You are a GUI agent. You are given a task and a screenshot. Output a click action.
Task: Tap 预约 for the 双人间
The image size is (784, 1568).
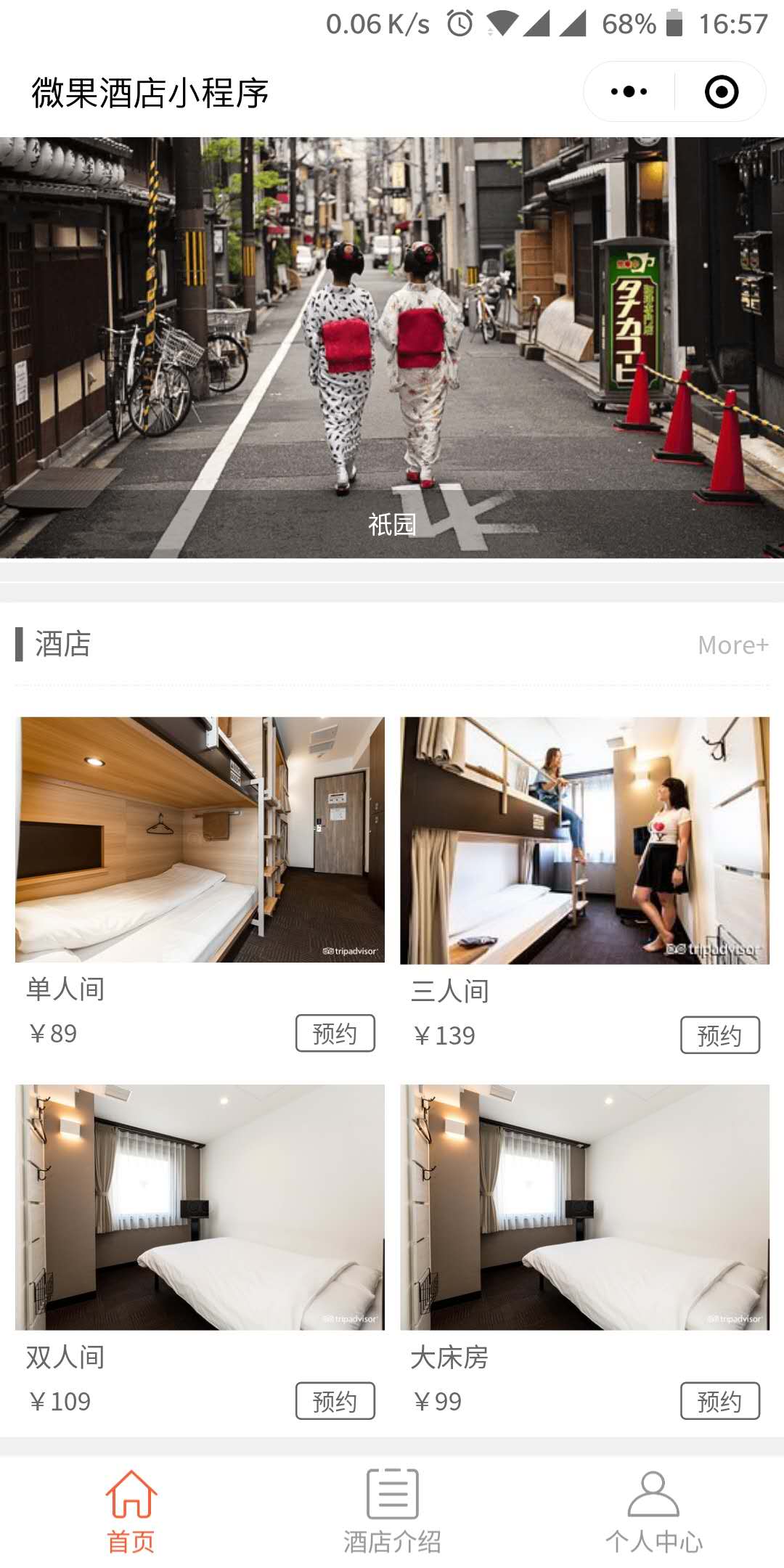point(335,1401)
